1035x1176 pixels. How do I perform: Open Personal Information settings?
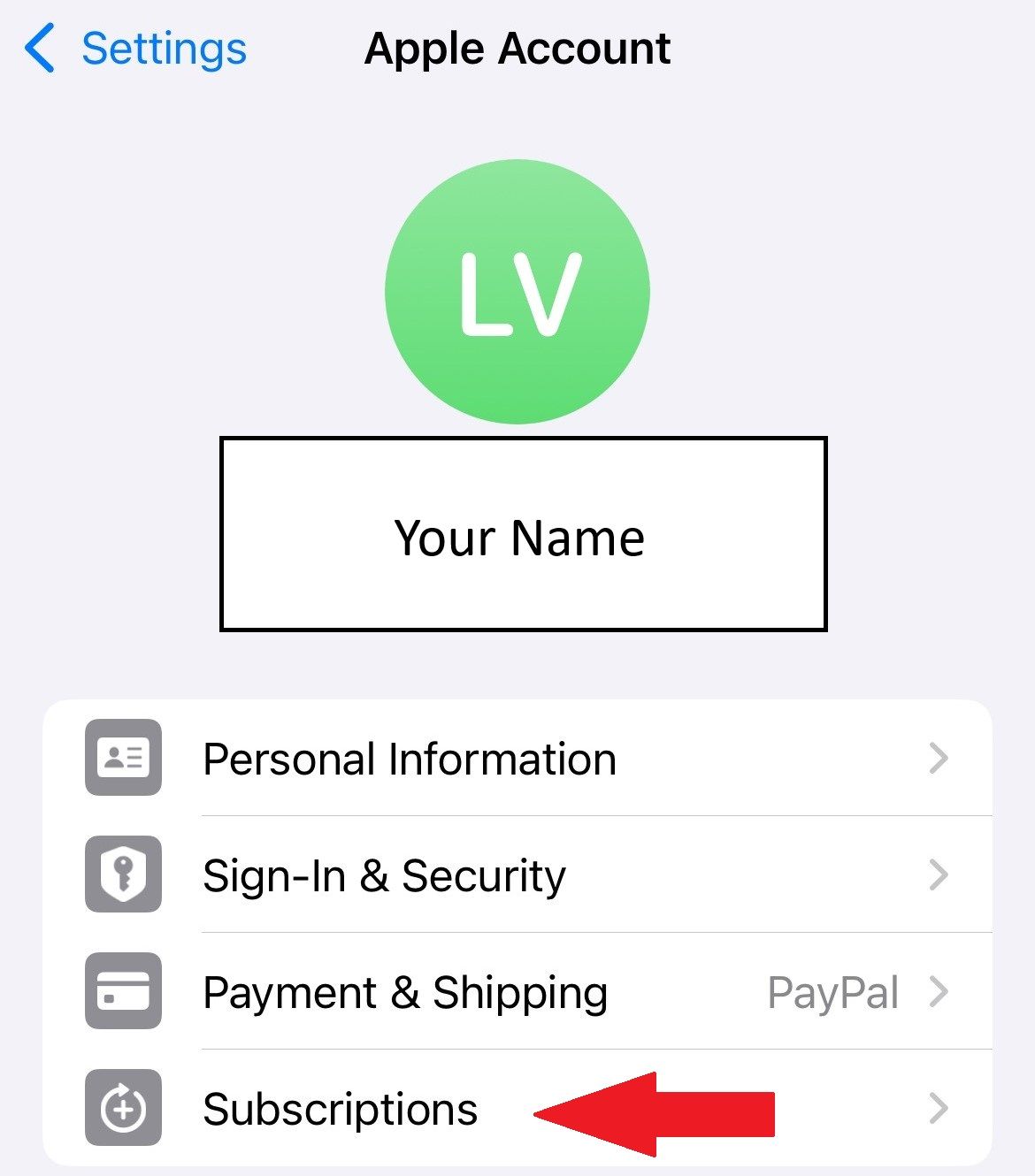coord(409,758)
